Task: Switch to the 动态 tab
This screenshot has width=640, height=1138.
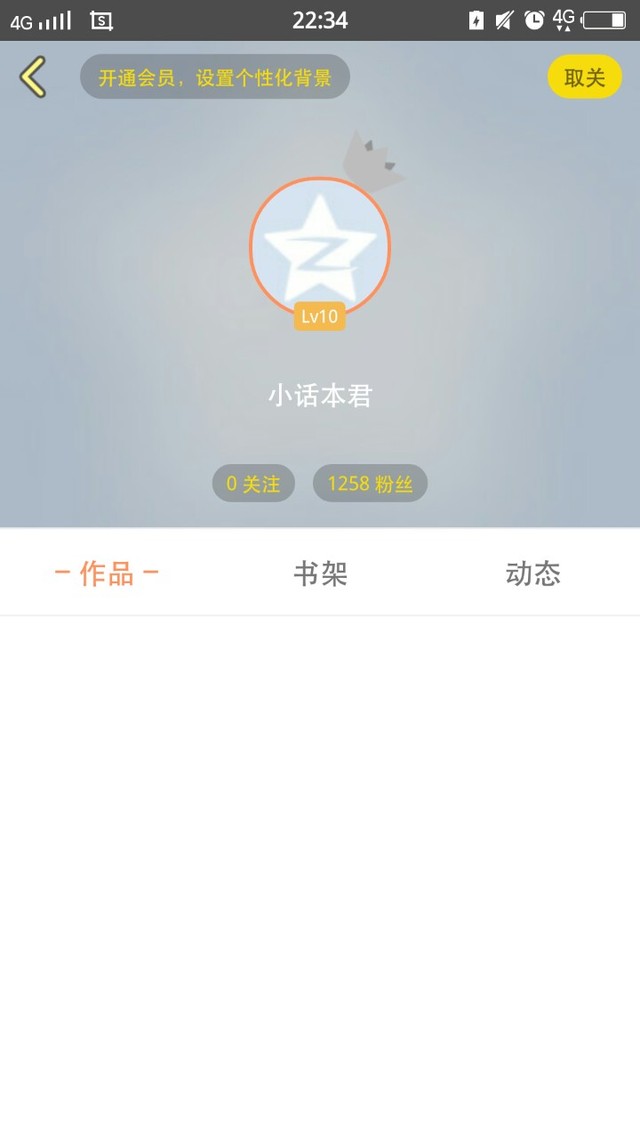Action: pos(533,573)
